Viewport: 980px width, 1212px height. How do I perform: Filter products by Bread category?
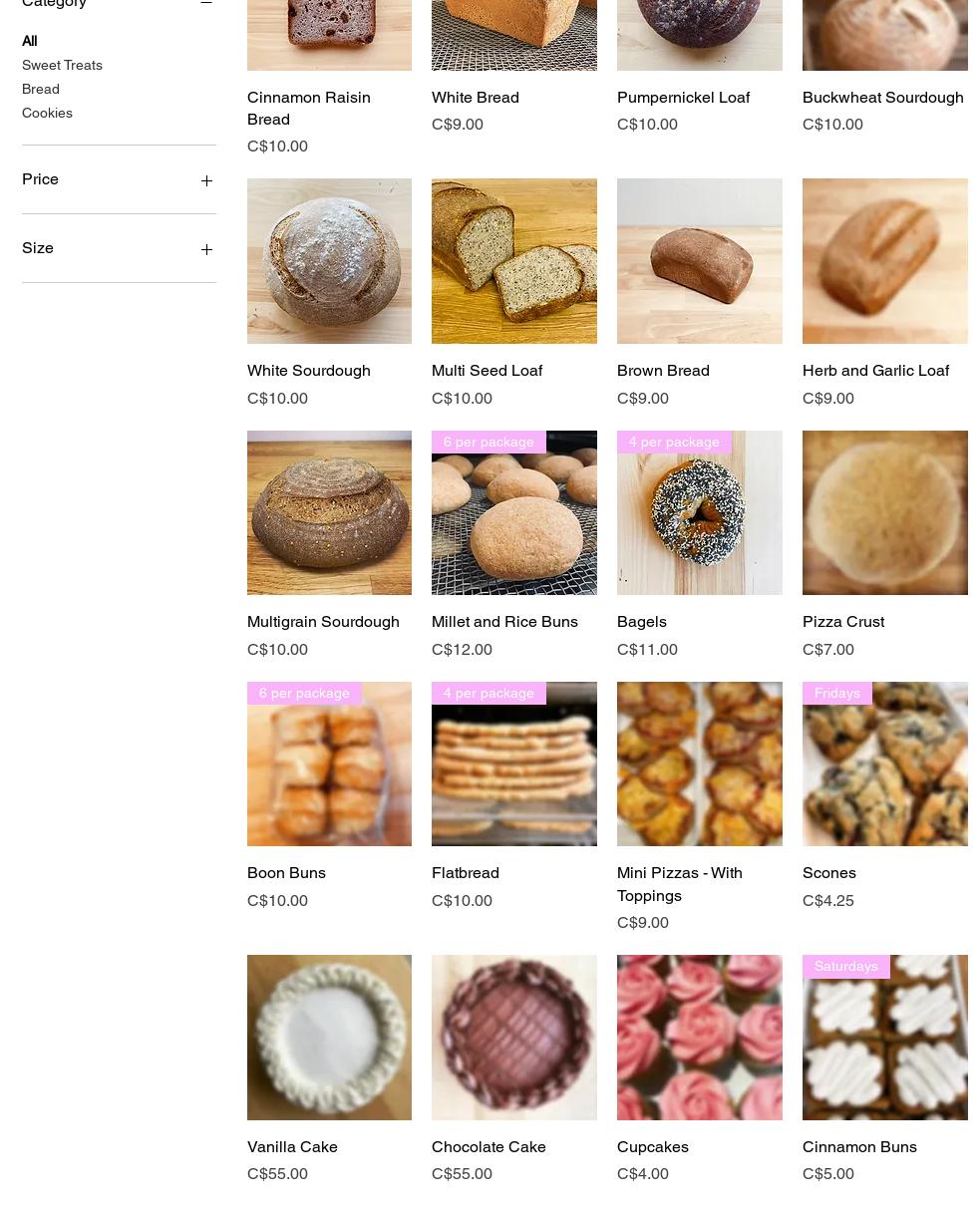point(41,89)
